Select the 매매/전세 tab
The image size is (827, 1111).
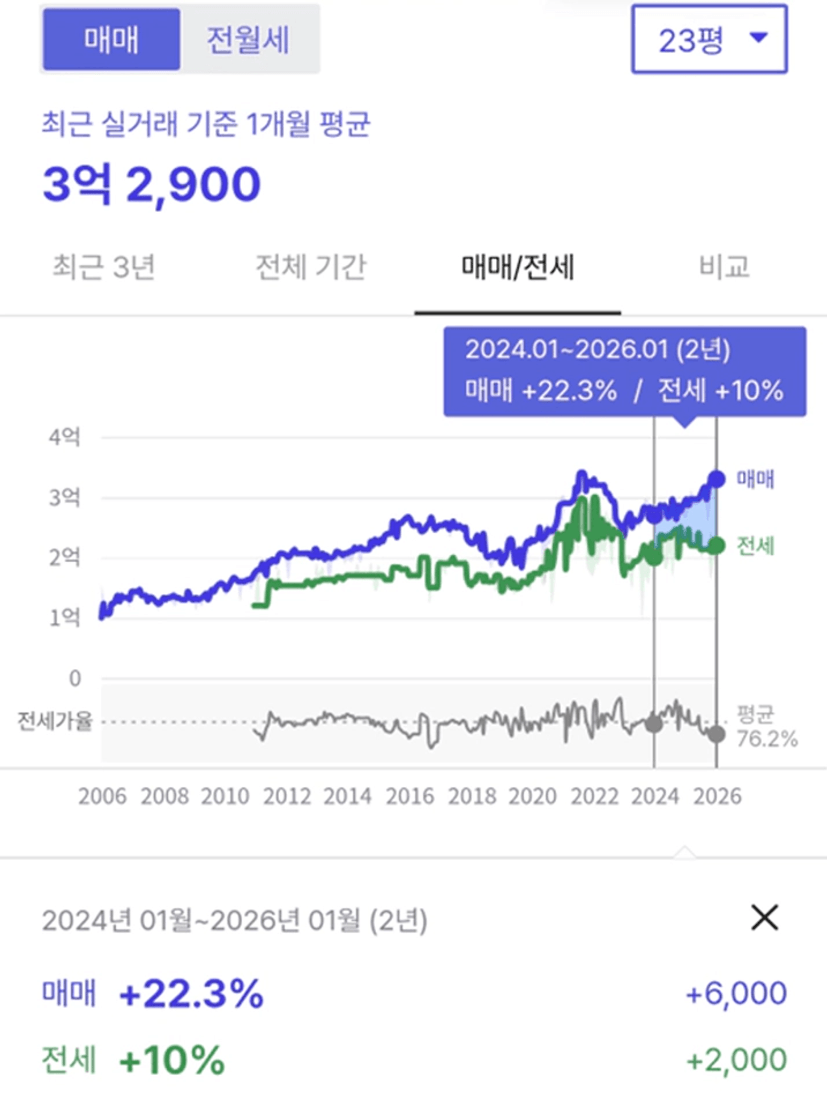518,267
